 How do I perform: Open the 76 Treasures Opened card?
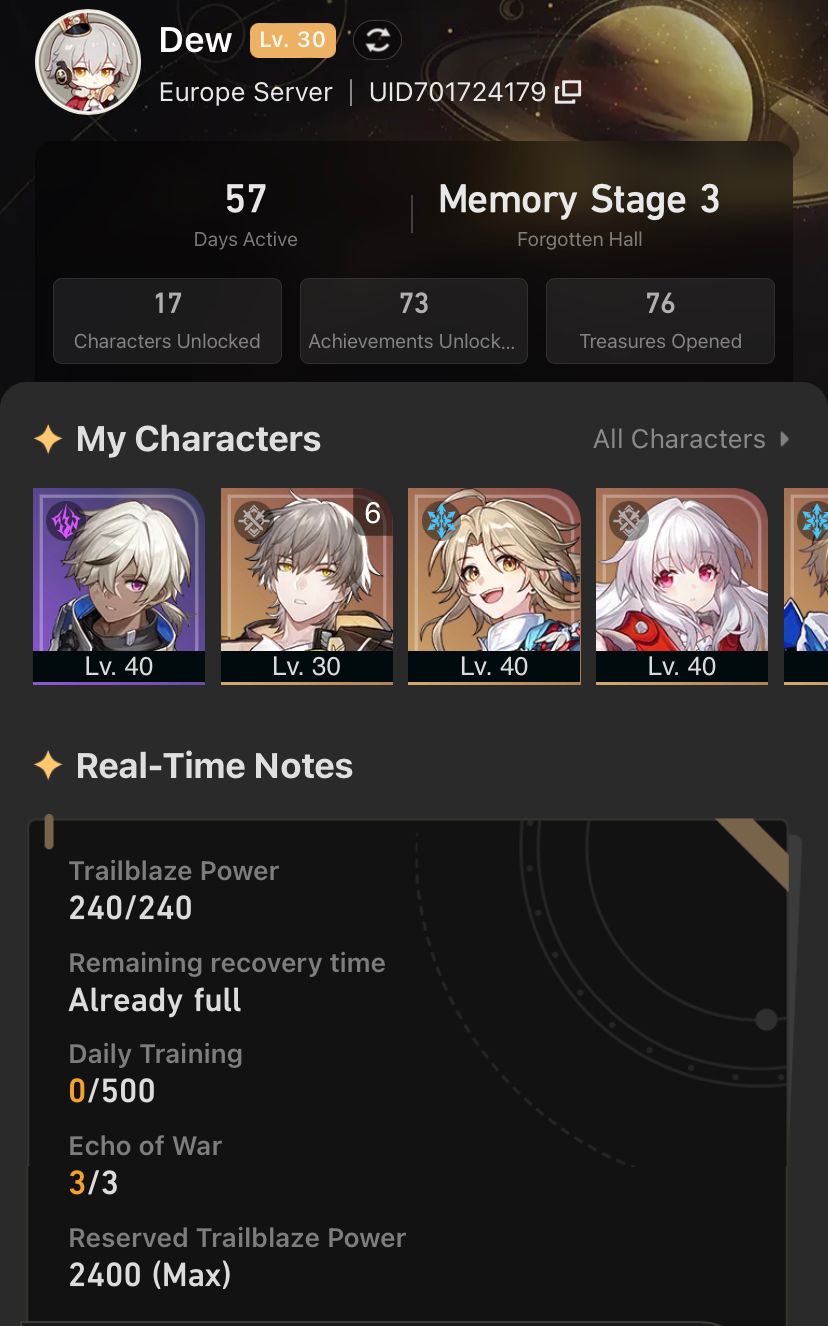click(660, 320)
